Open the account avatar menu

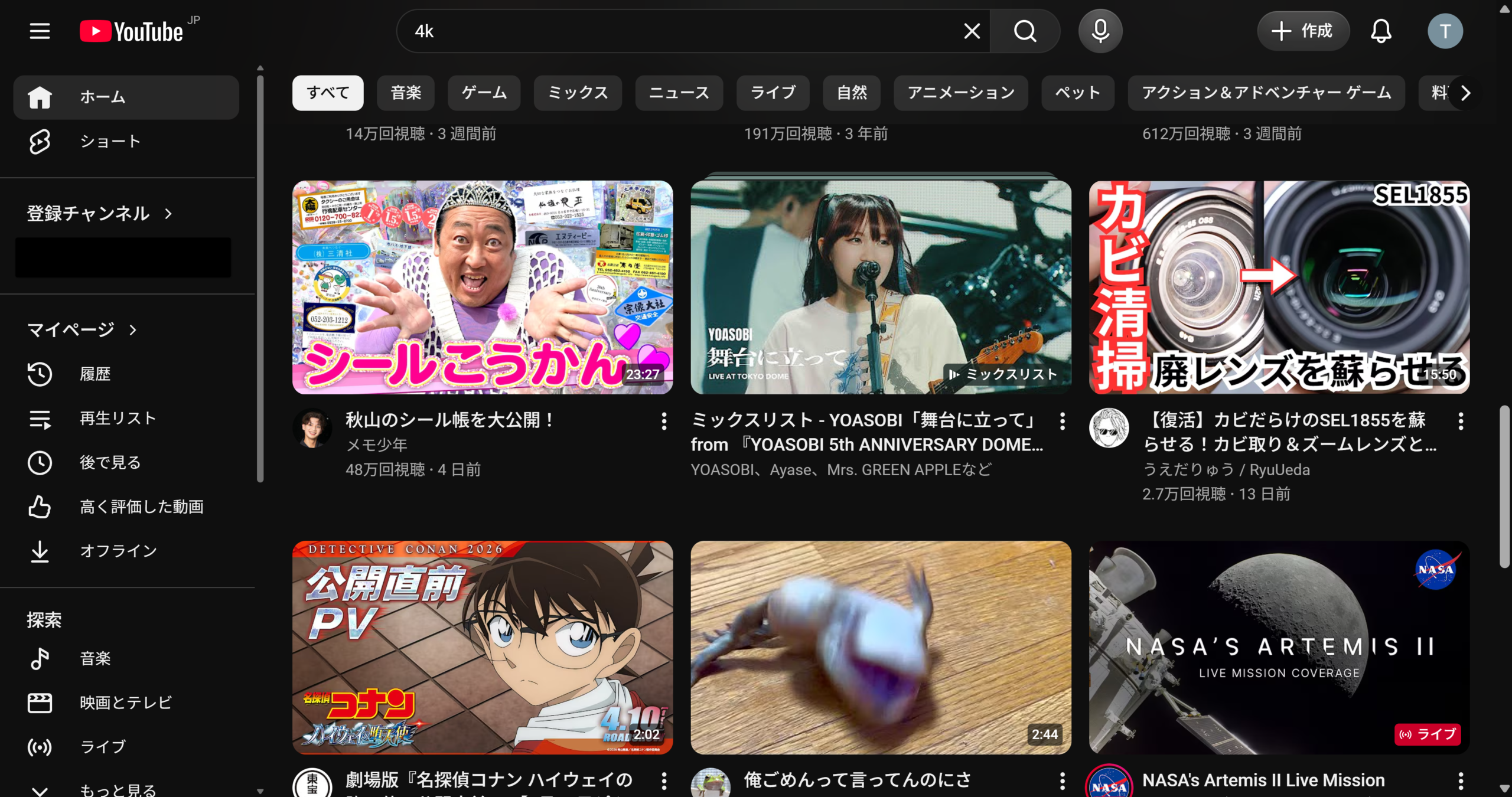click(1445, 31)
